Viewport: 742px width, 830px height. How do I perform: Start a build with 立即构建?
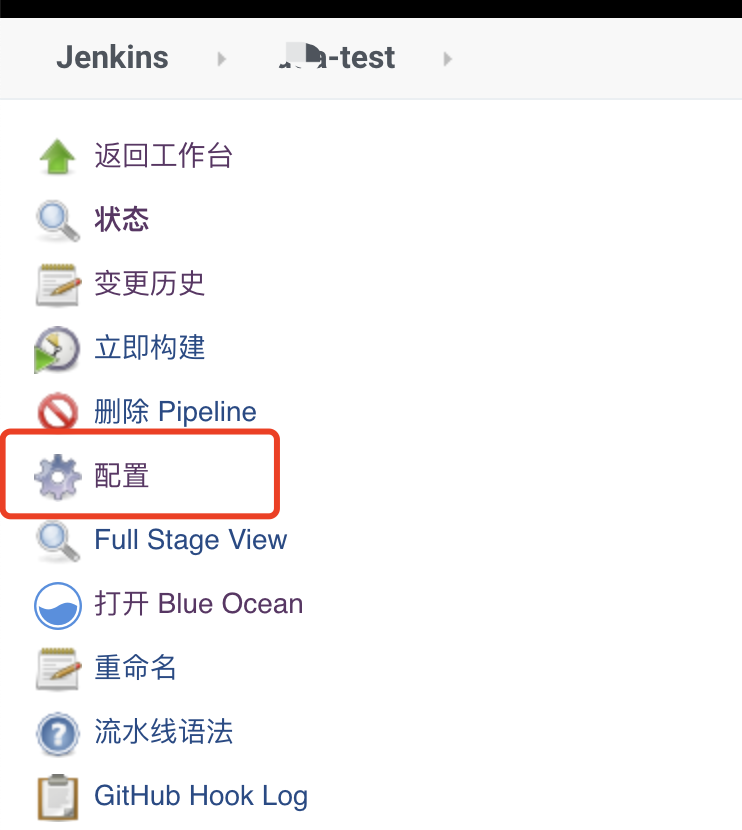pos(149,348)
